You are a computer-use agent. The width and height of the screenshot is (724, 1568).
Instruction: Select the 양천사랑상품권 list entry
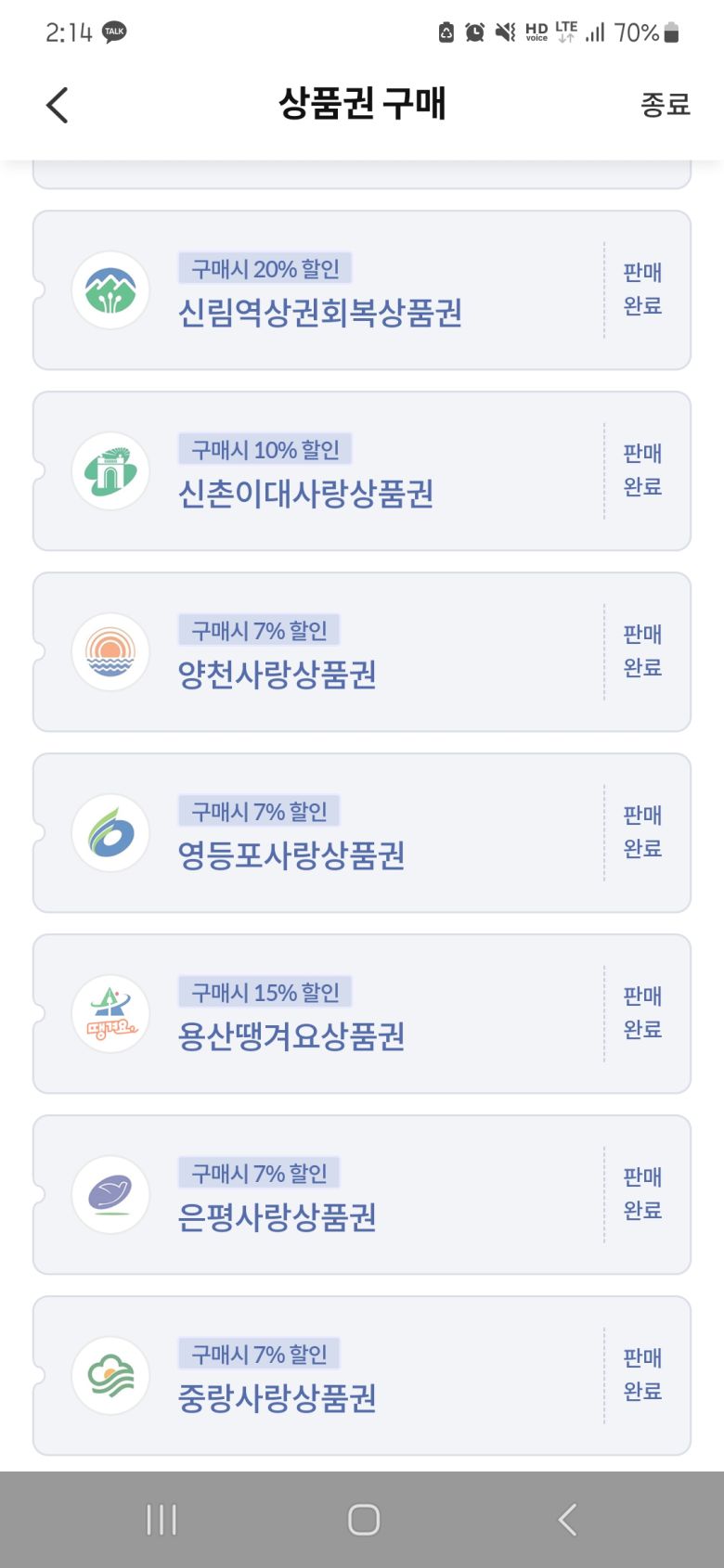(362, 651)
